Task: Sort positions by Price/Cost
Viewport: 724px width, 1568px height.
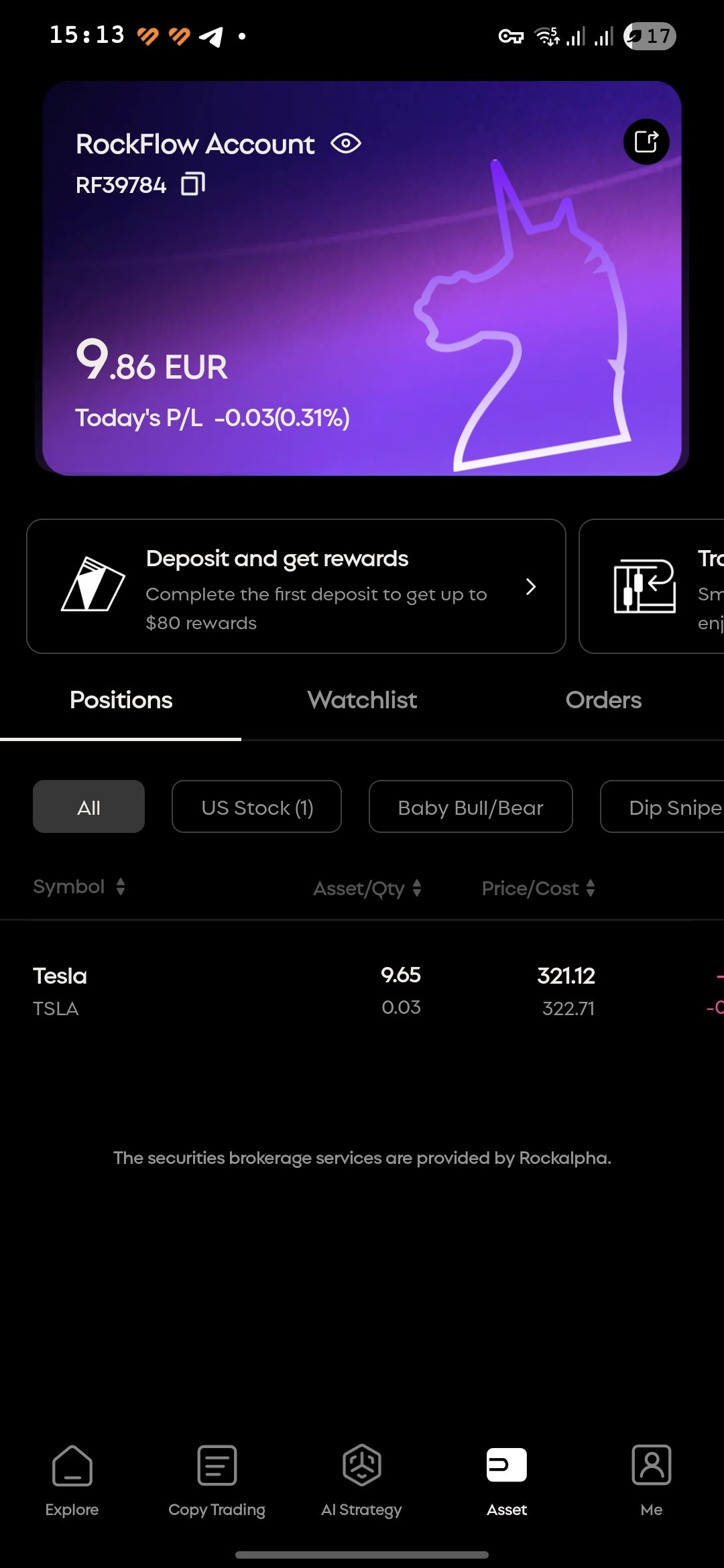Action: click(538, 889)
